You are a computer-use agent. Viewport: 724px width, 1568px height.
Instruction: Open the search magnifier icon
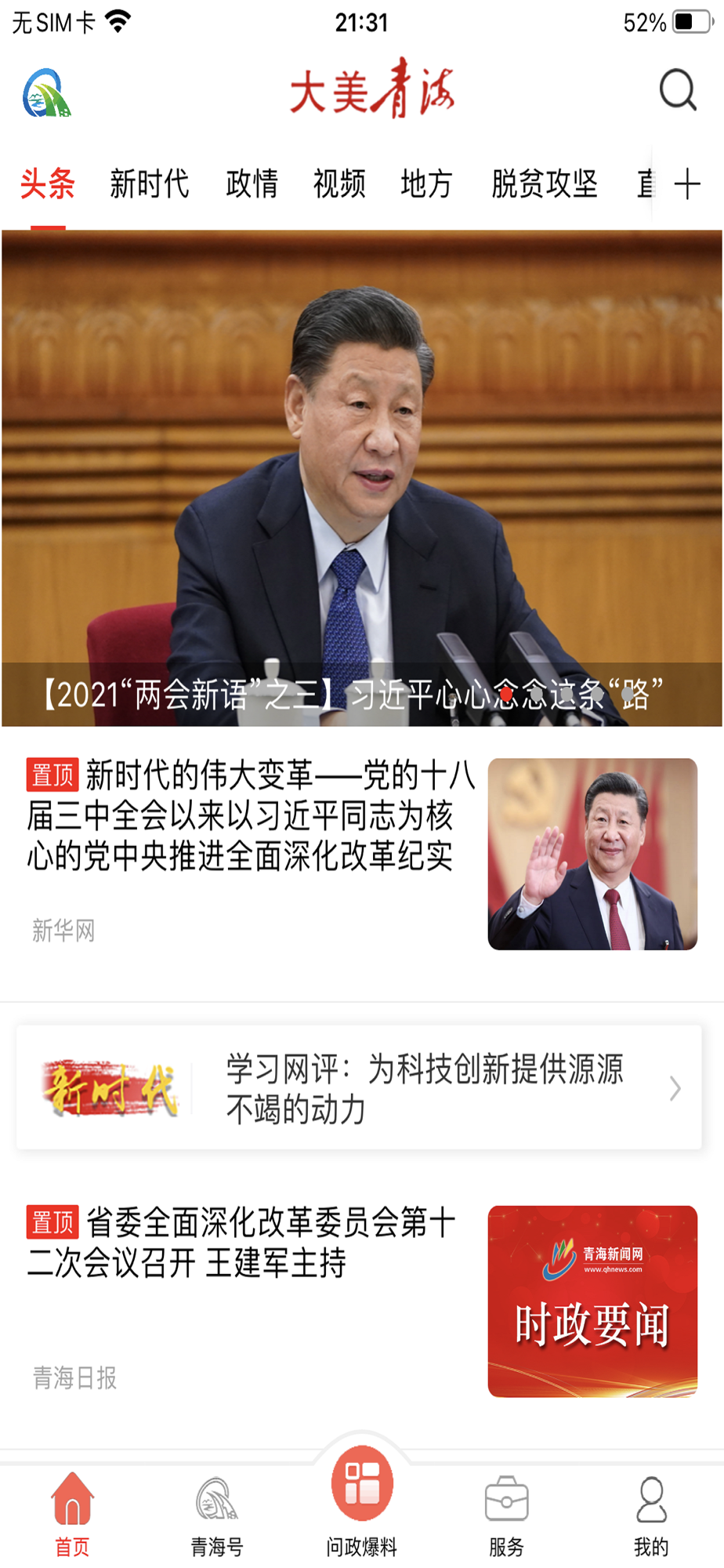(678, 90)
